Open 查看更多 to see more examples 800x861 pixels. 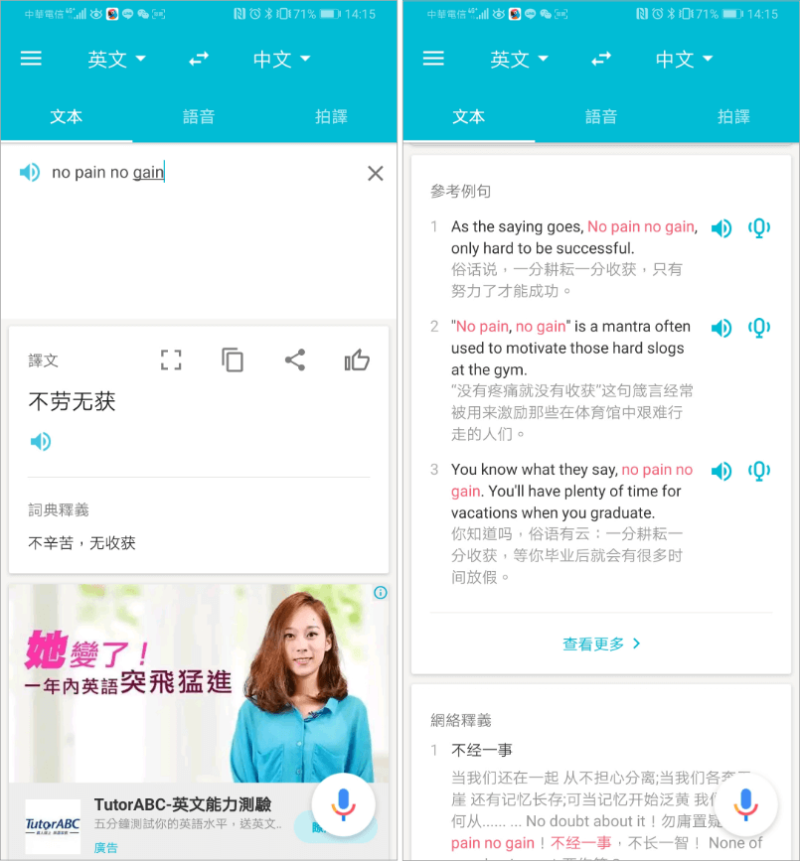pyautogui.click(x=601, y=644)
